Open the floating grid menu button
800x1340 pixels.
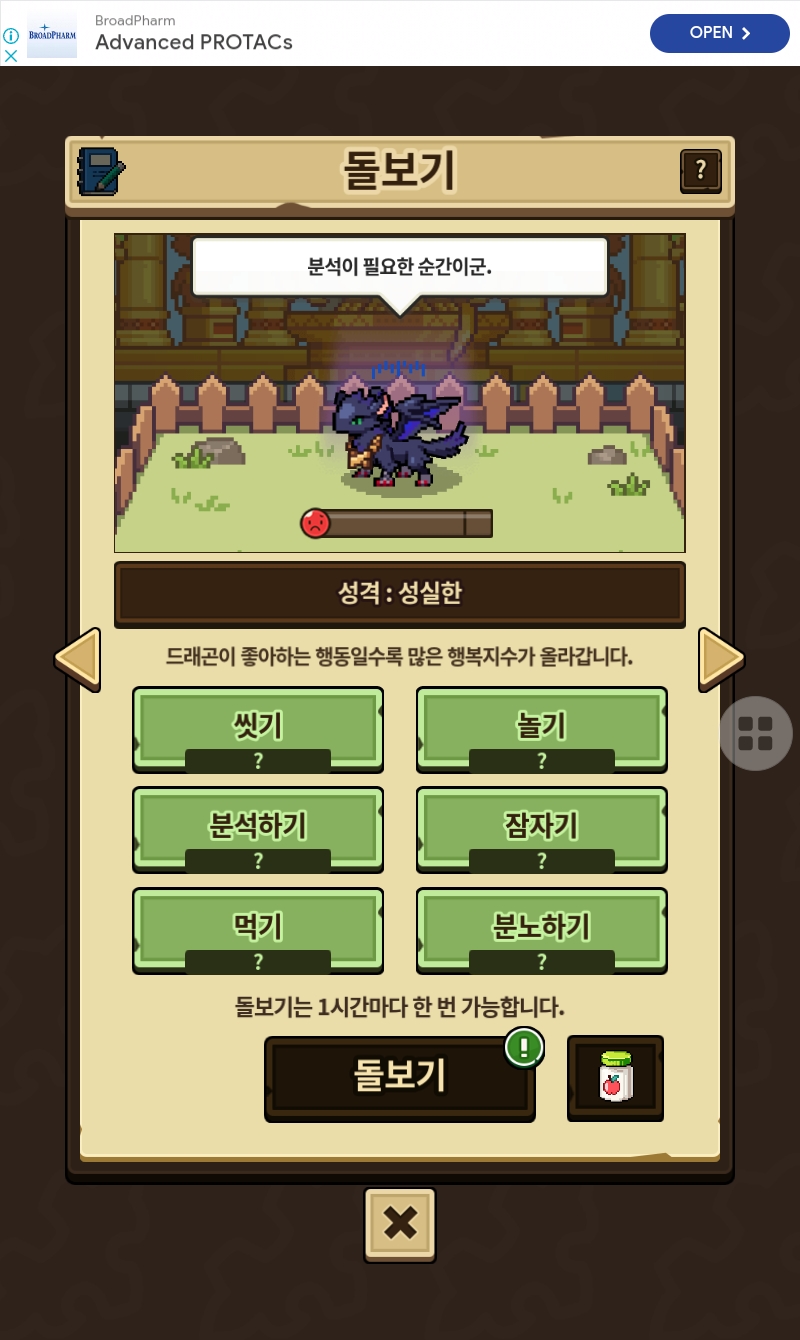point(756,733)
